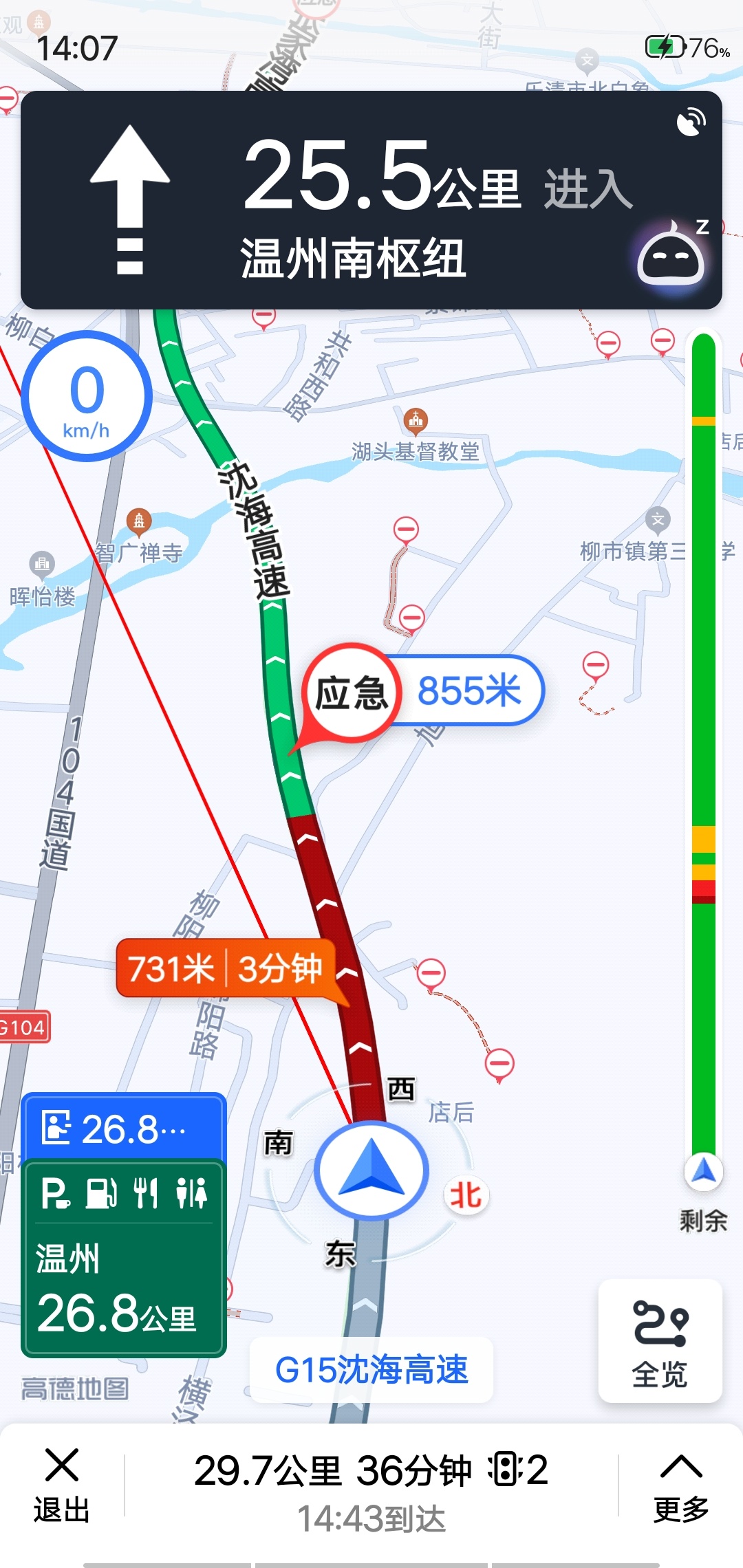Open the 温州 service area card
The height and width of the screenshot is (1568, 743).
pyautogui.click(x=124, y=1259)
